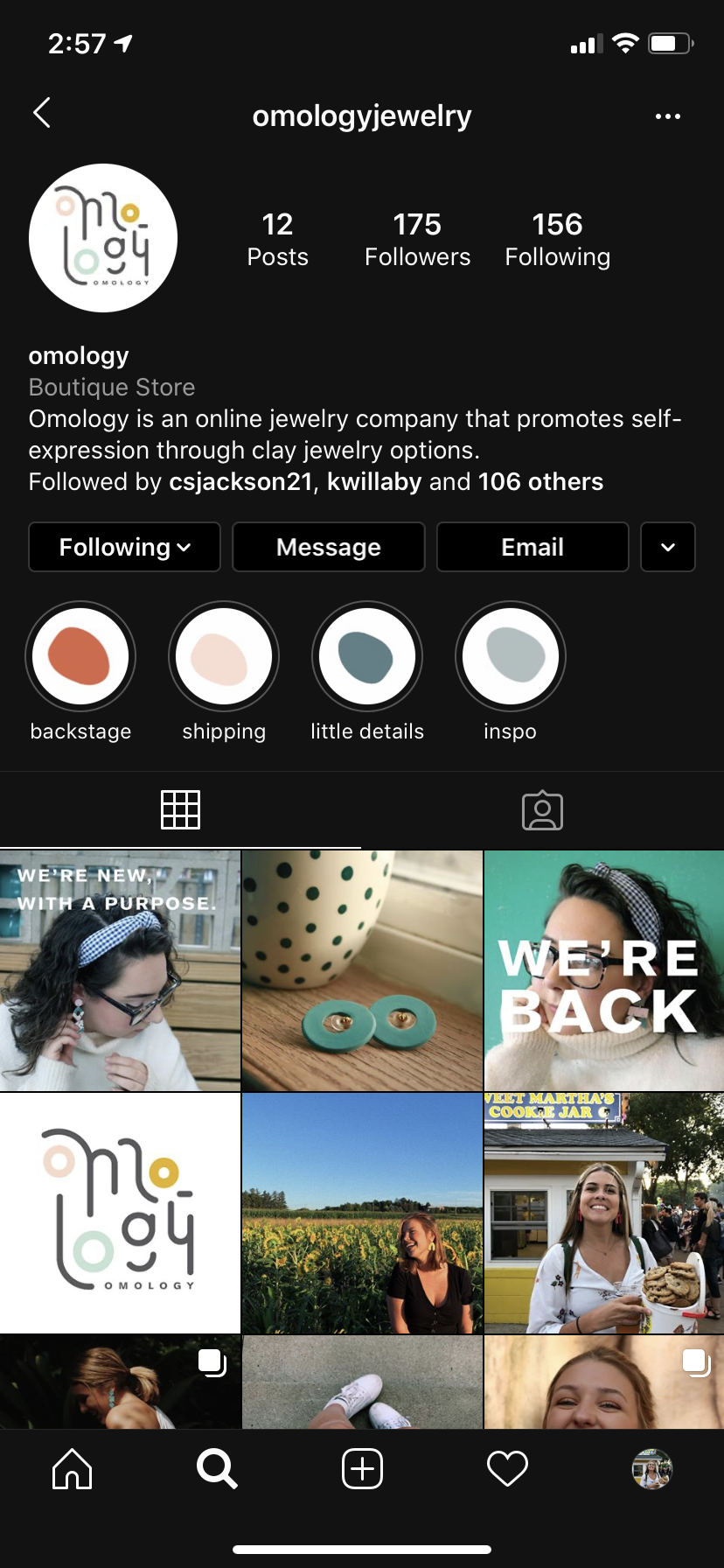Viewport: 724px width, 1568px height.
Task: Message omologyjewelry
Action: pyautogui.click(x=329, y=547)
